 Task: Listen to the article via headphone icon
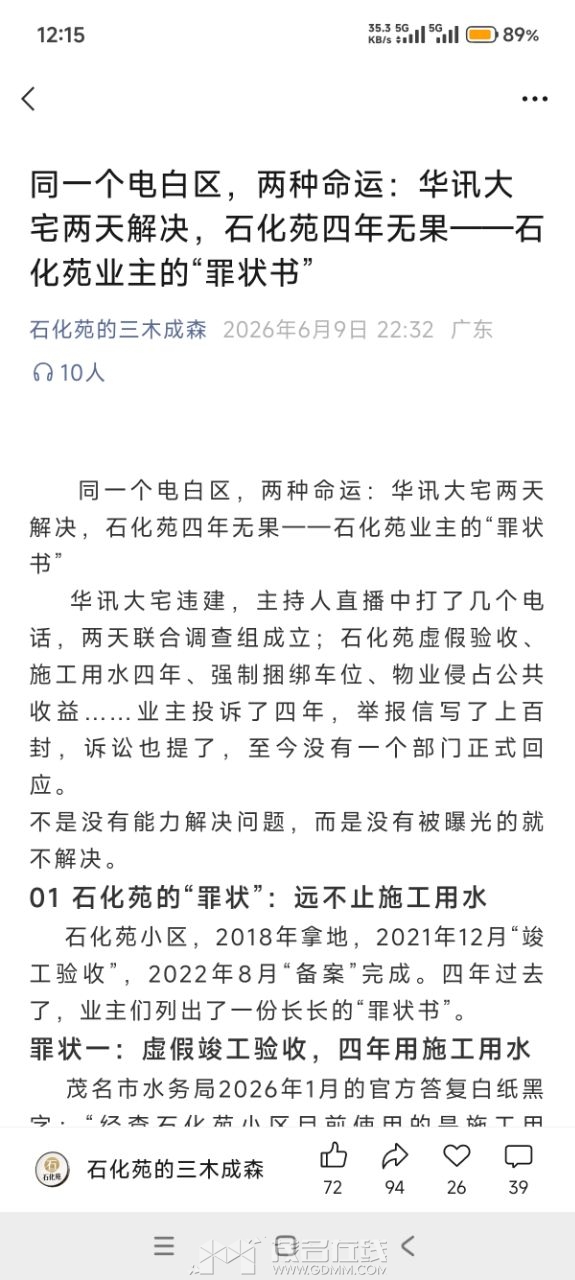pyautogui.click(x=43, y=373)
